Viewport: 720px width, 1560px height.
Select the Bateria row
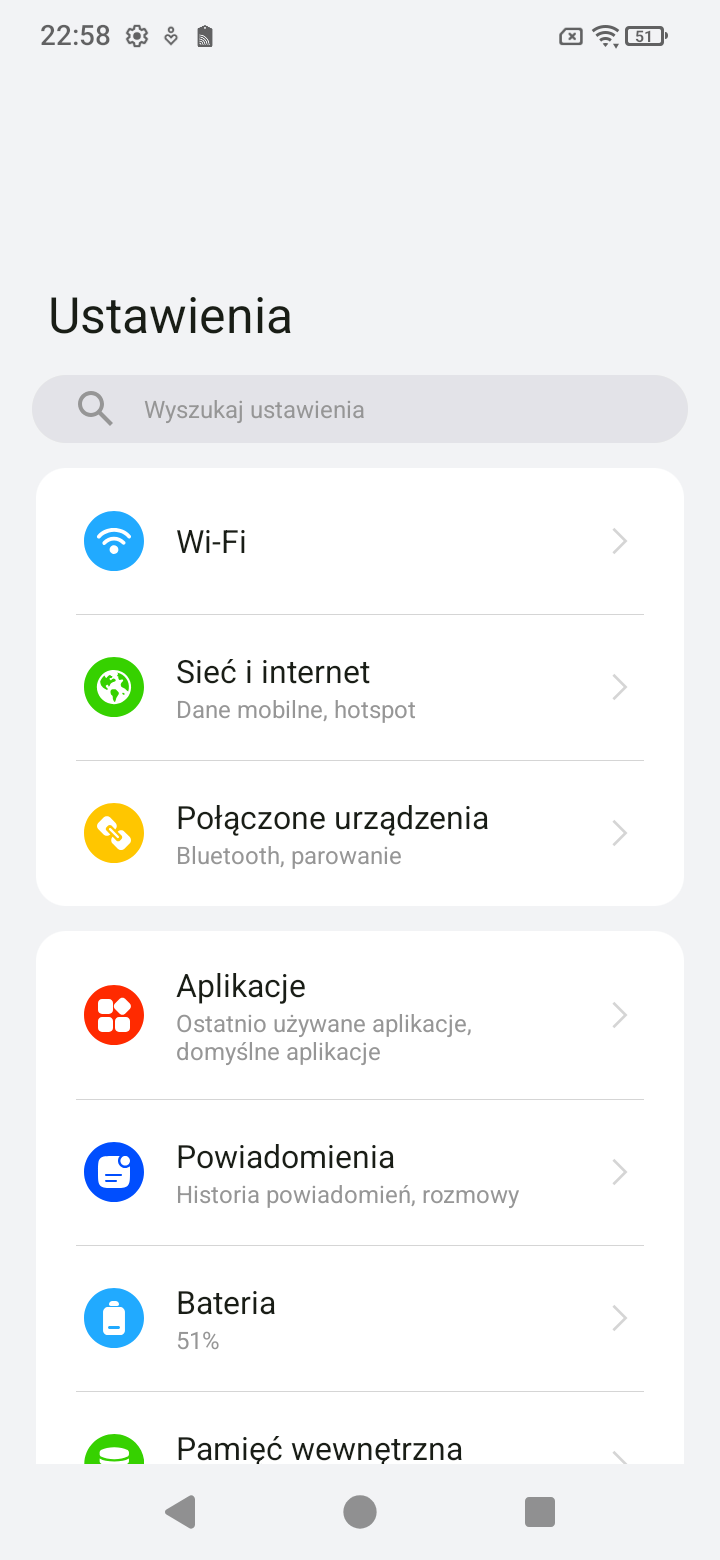click(x=360, y=1318)
